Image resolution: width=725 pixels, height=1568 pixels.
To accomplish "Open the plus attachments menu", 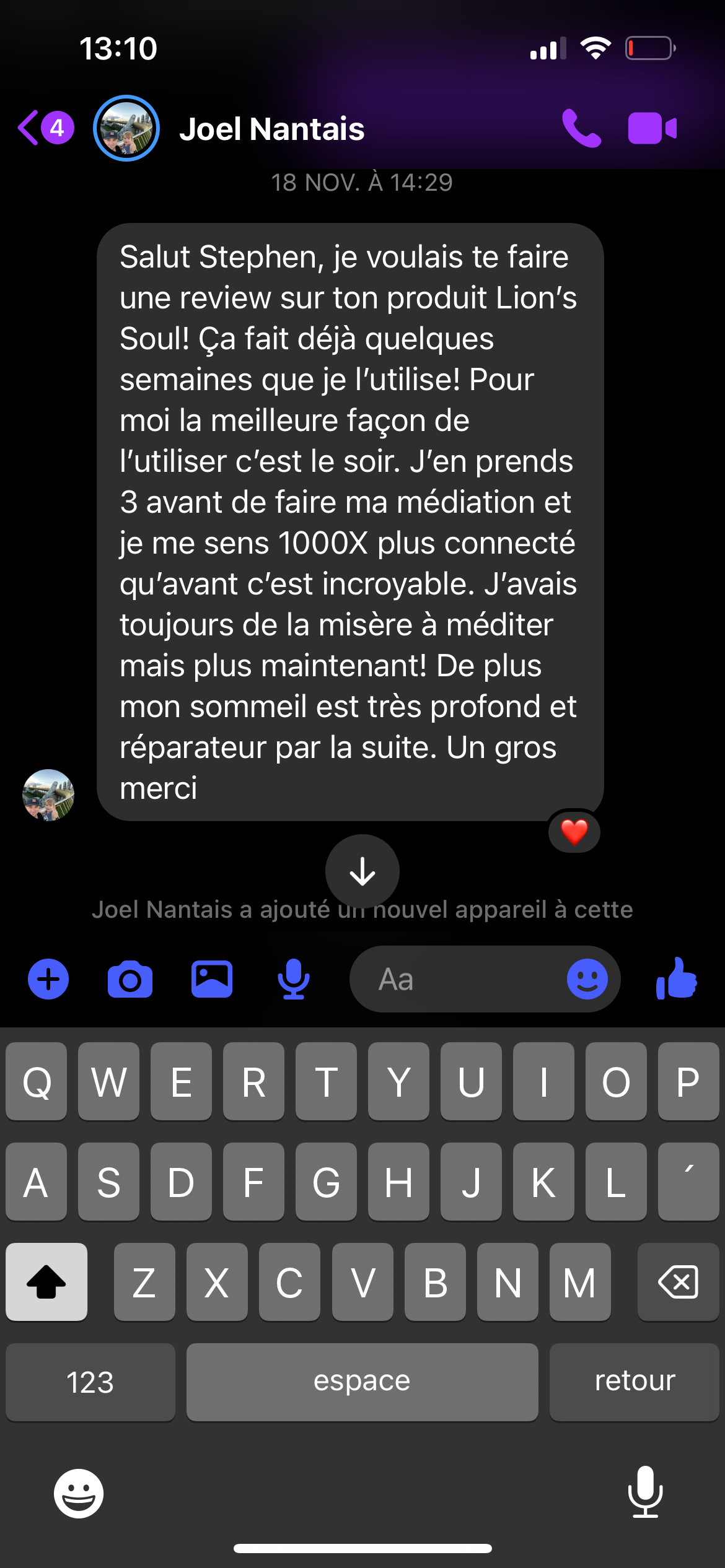I will pyautogui.click(x=48, y=979).
